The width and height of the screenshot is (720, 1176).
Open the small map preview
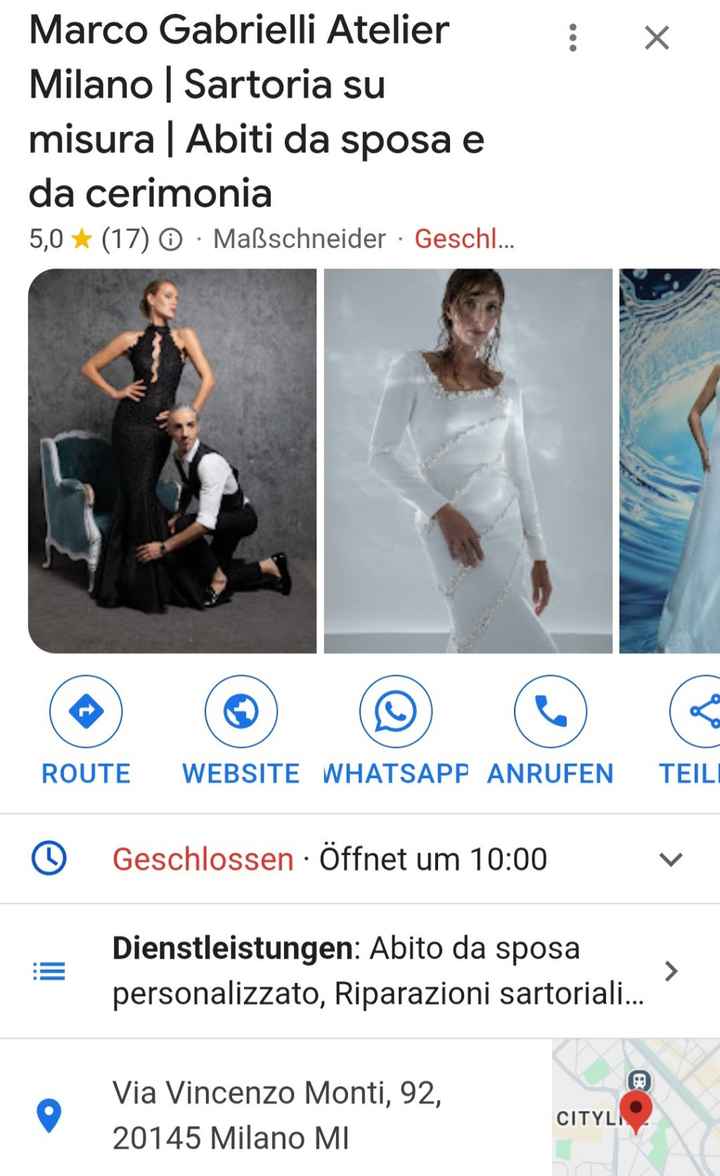coord(636,1108)
